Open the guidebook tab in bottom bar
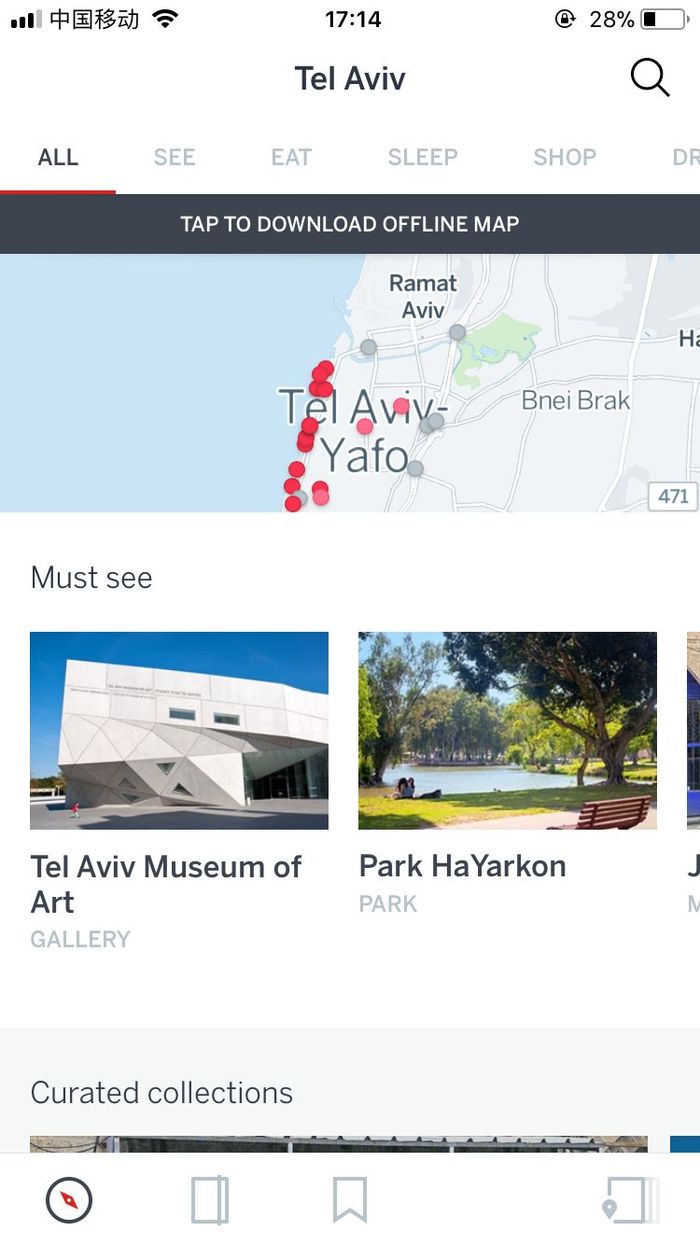This screenshot has width=700, height=1245. click(x=210, y=1199)
